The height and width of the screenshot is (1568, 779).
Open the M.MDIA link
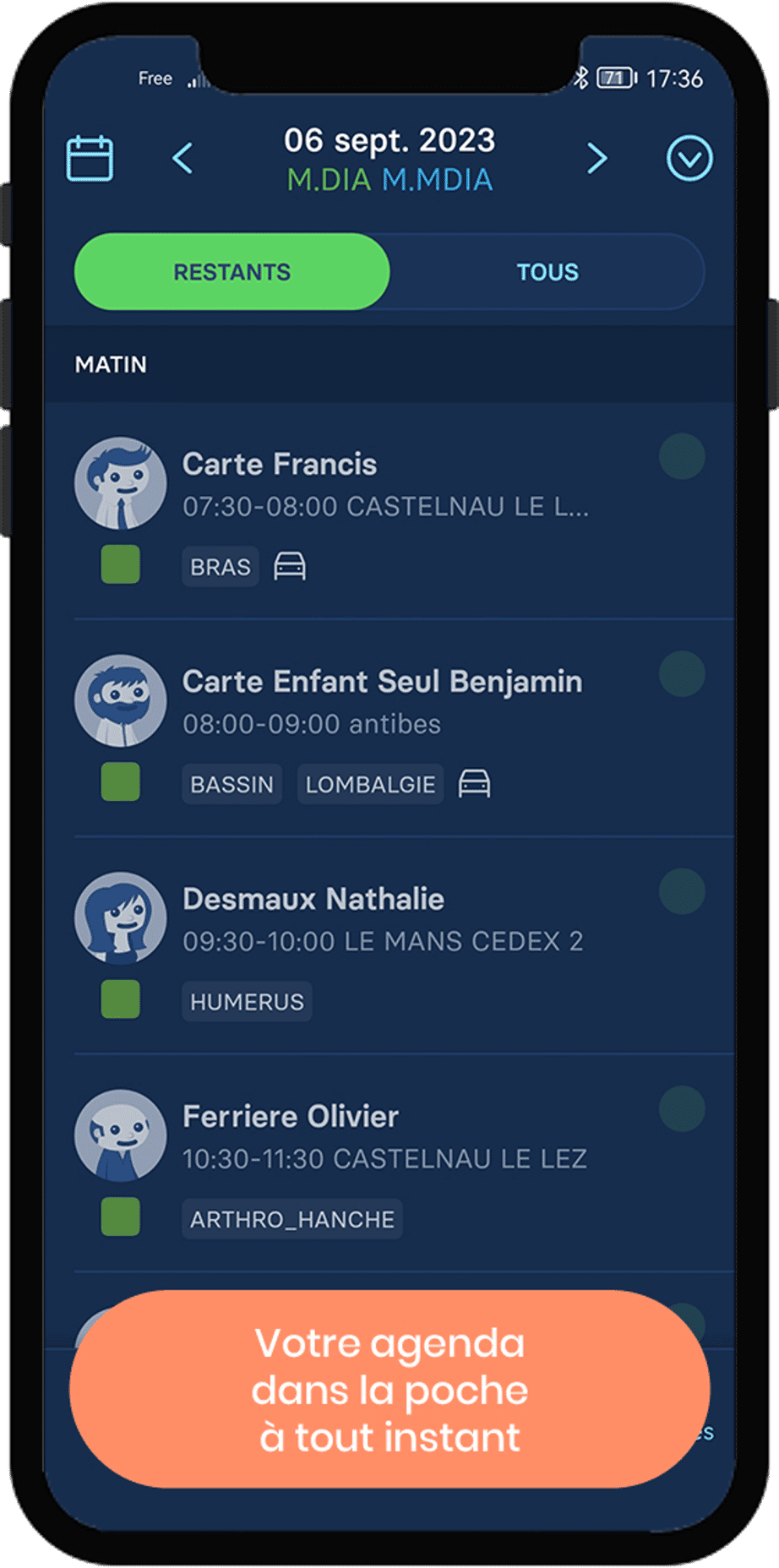tap(439, 180)
